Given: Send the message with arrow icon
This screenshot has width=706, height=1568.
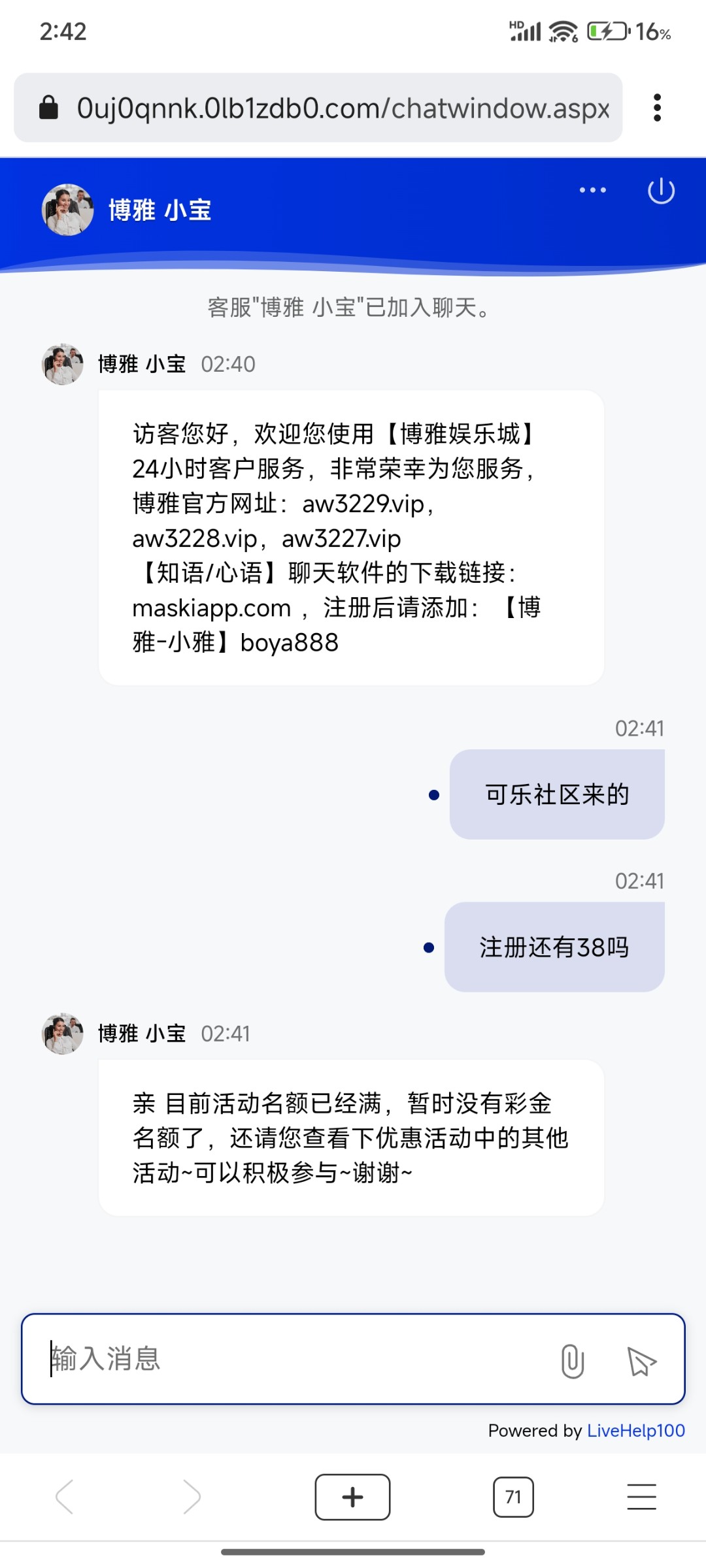Looking at the screenshot, I should pos(641,1361).
